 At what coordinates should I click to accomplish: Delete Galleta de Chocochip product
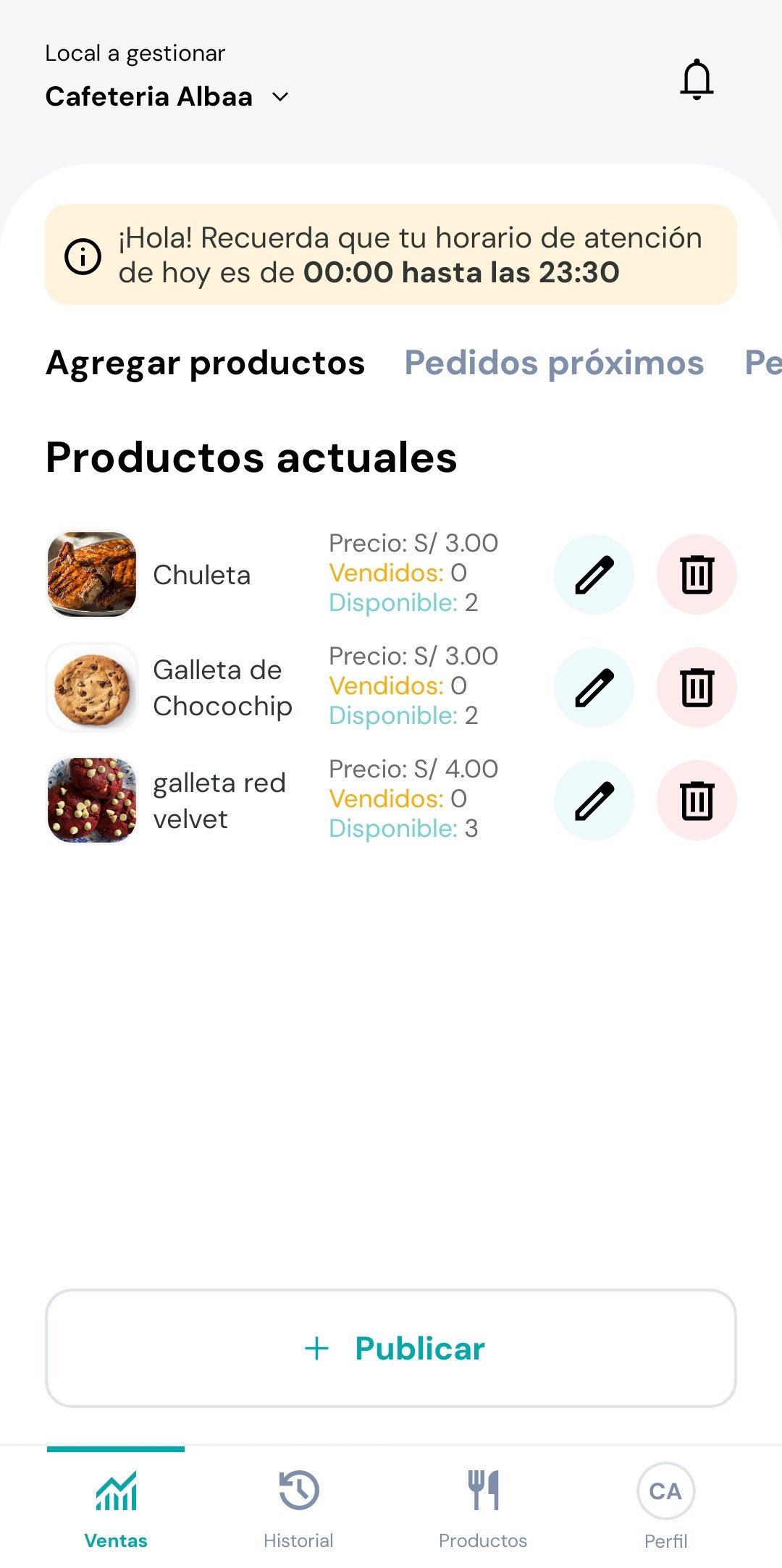[697, 688]
